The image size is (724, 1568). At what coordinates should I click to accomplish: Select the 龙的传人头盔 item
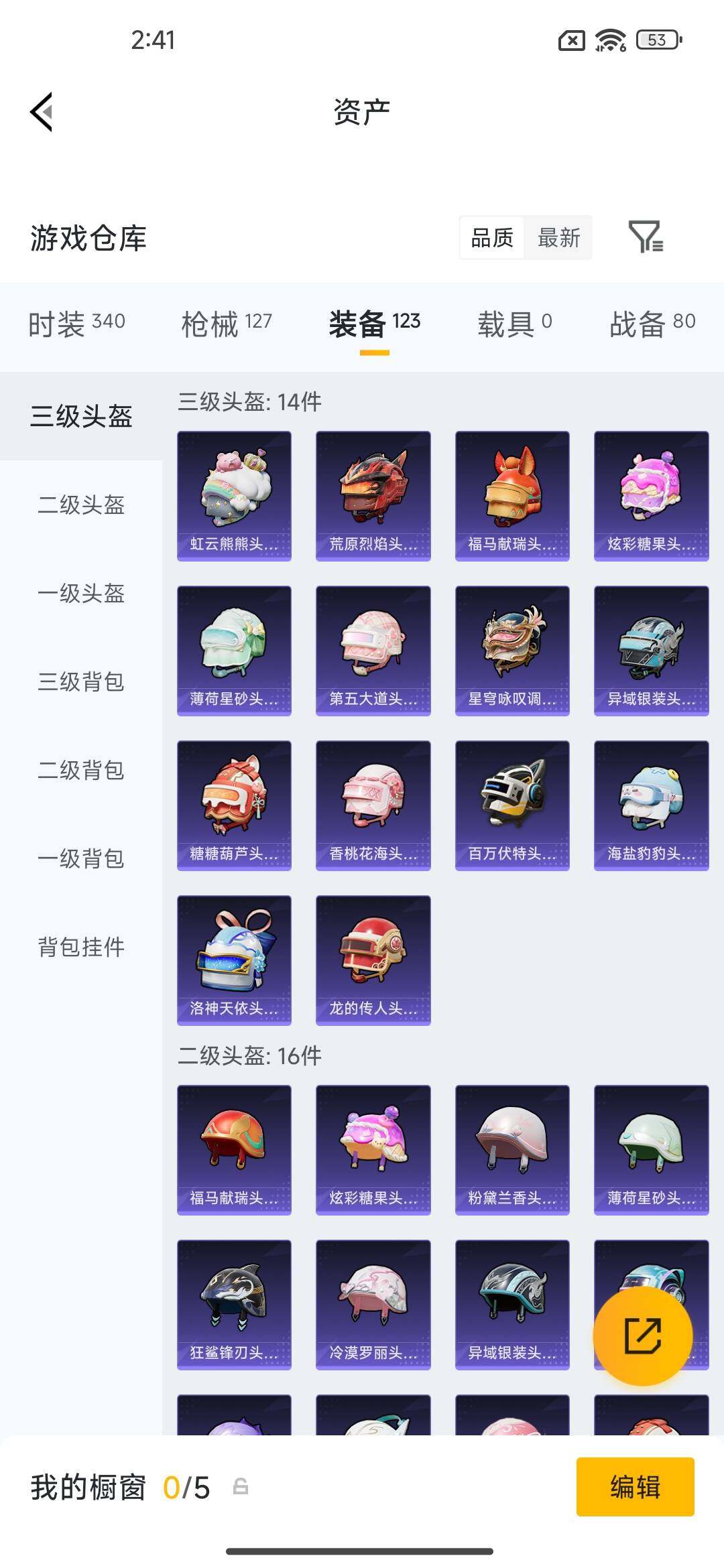[x=373, y=960]
